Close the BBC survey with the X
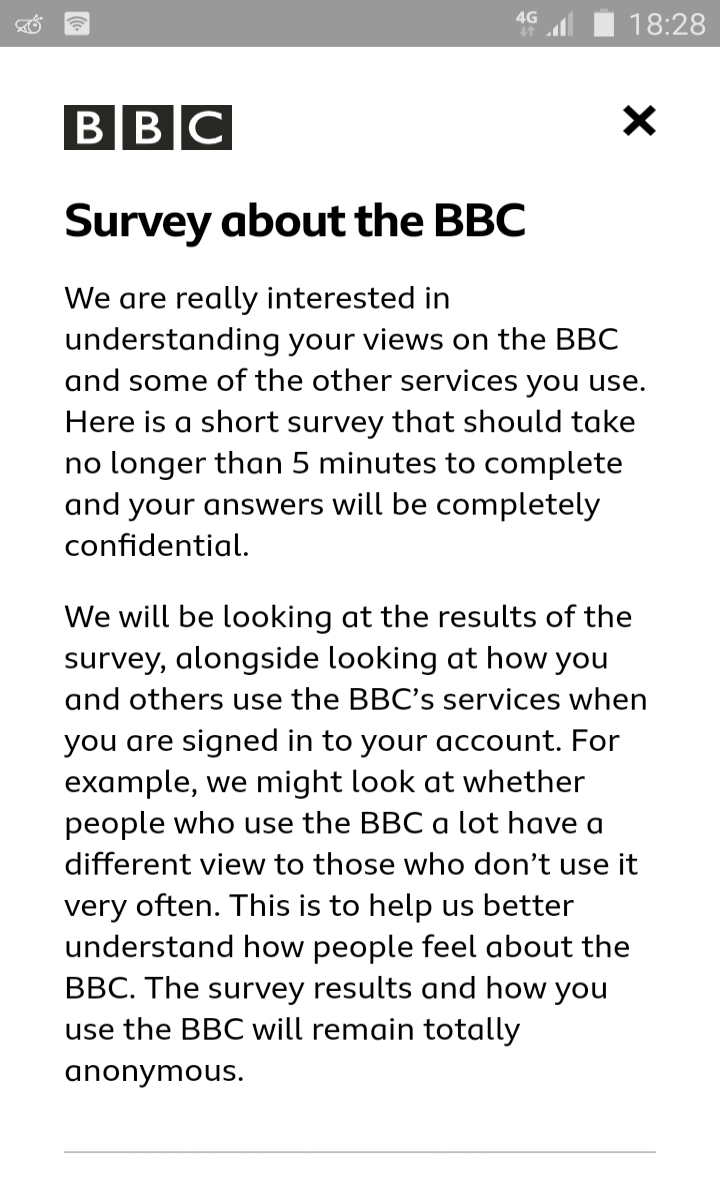Image resolution: width=720 pixels, height=1200 pixels. 639,121
